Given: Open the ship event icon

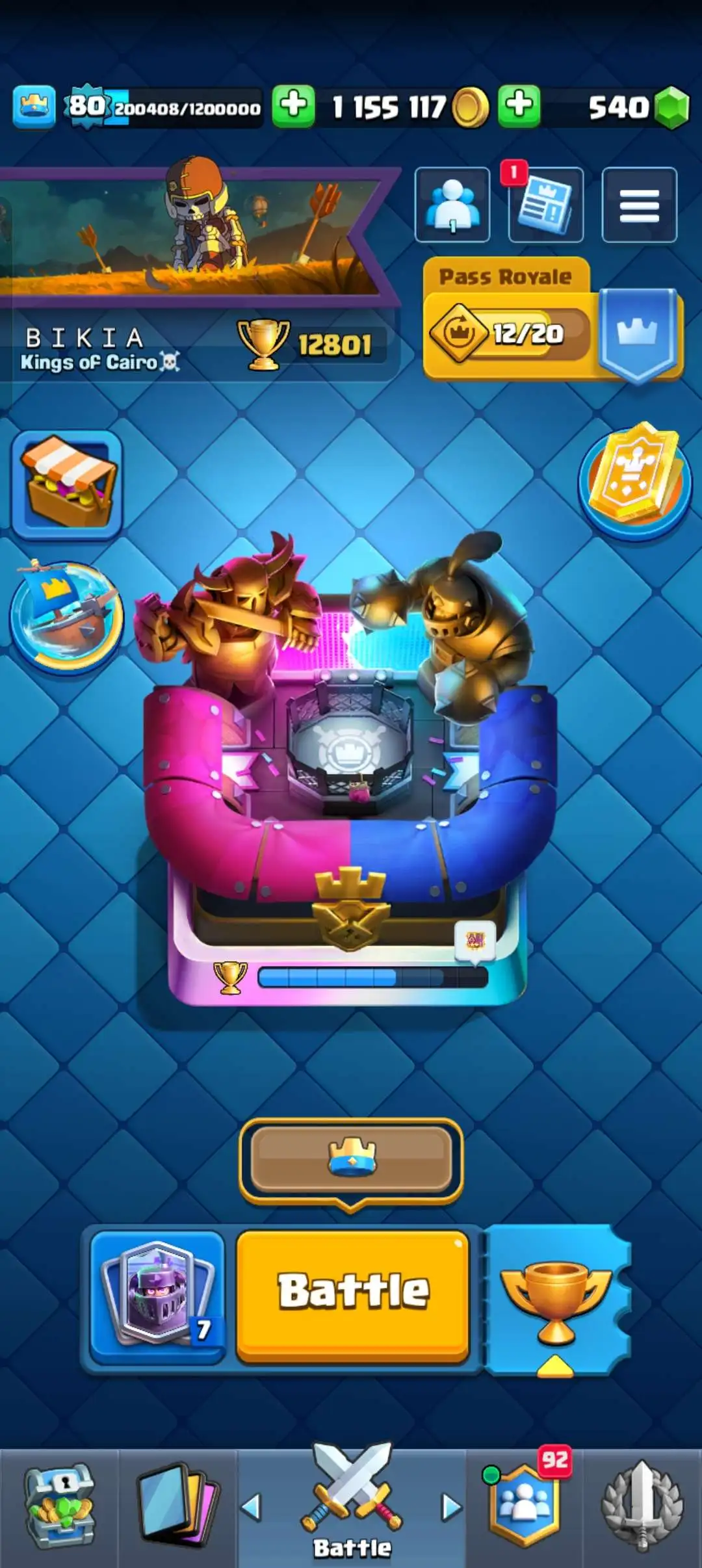Looking at the screenshot, I should point(67,616).
